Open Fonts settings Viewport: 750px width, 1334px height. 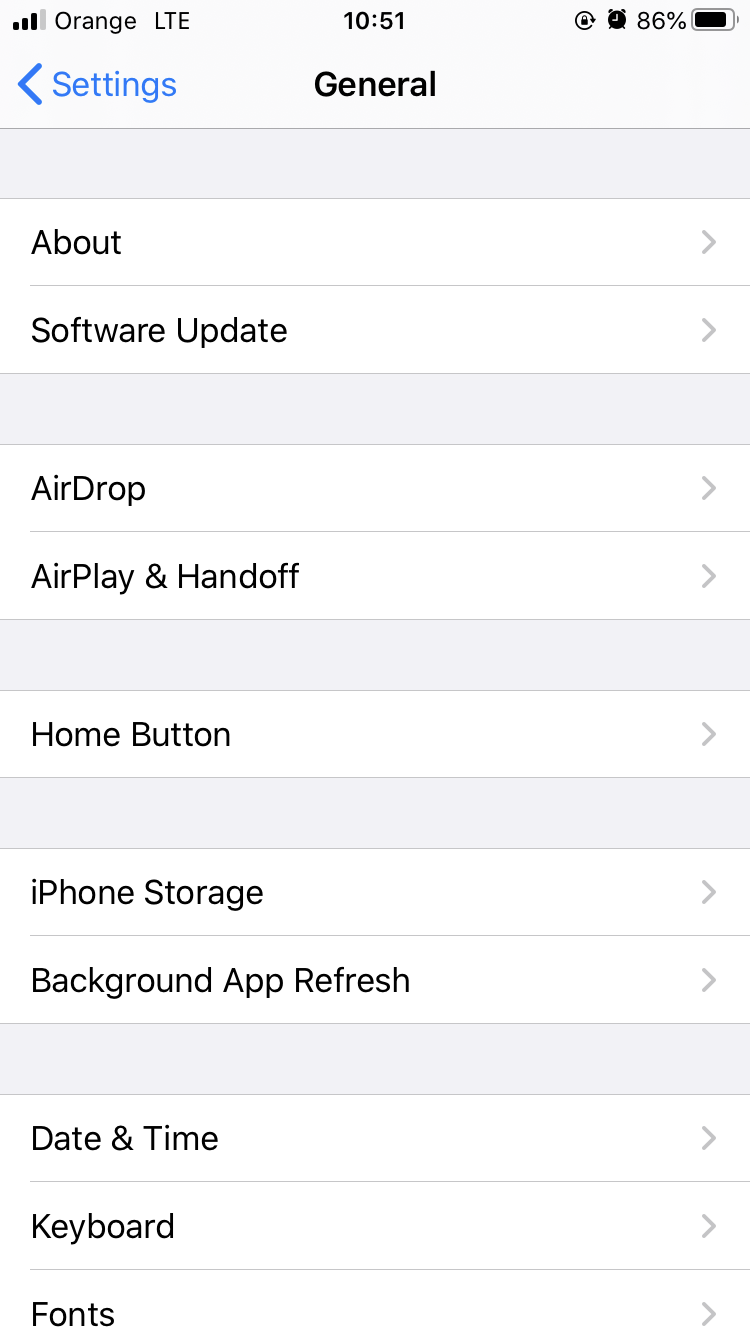pyautogui.click(x=375, y=1310)
